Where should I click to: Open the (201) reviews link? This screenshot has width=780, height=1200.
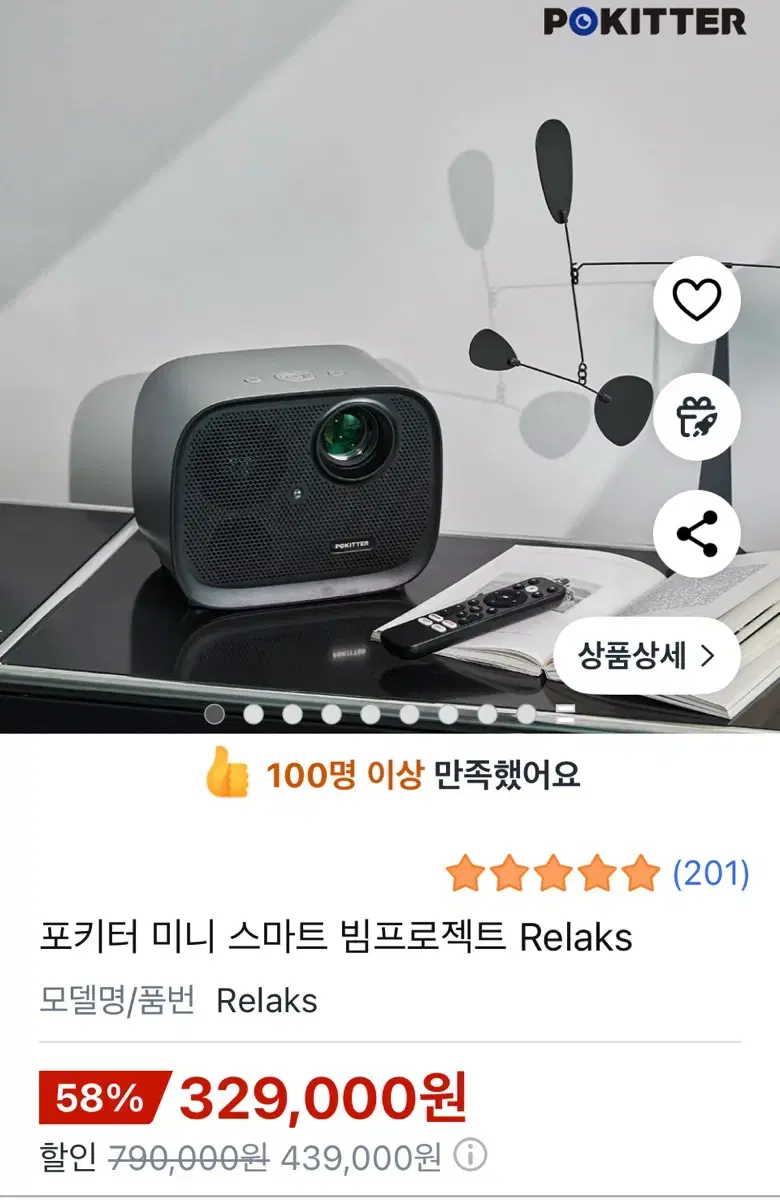(706, 871)
